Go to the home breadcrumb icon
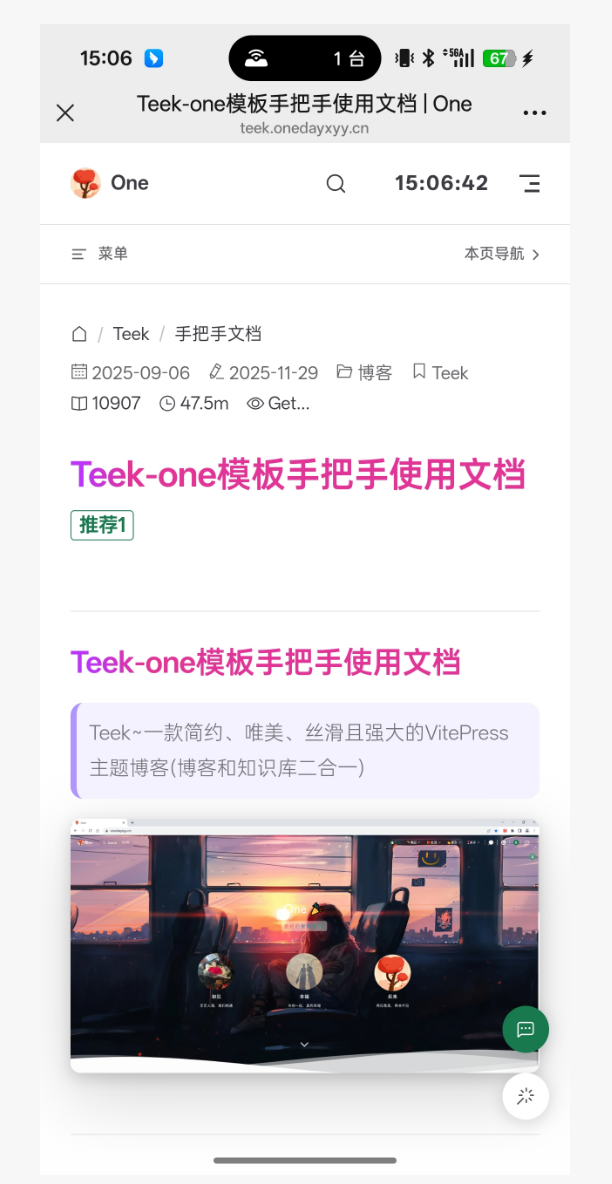612x1184 pixels. [x=79, y=334]
